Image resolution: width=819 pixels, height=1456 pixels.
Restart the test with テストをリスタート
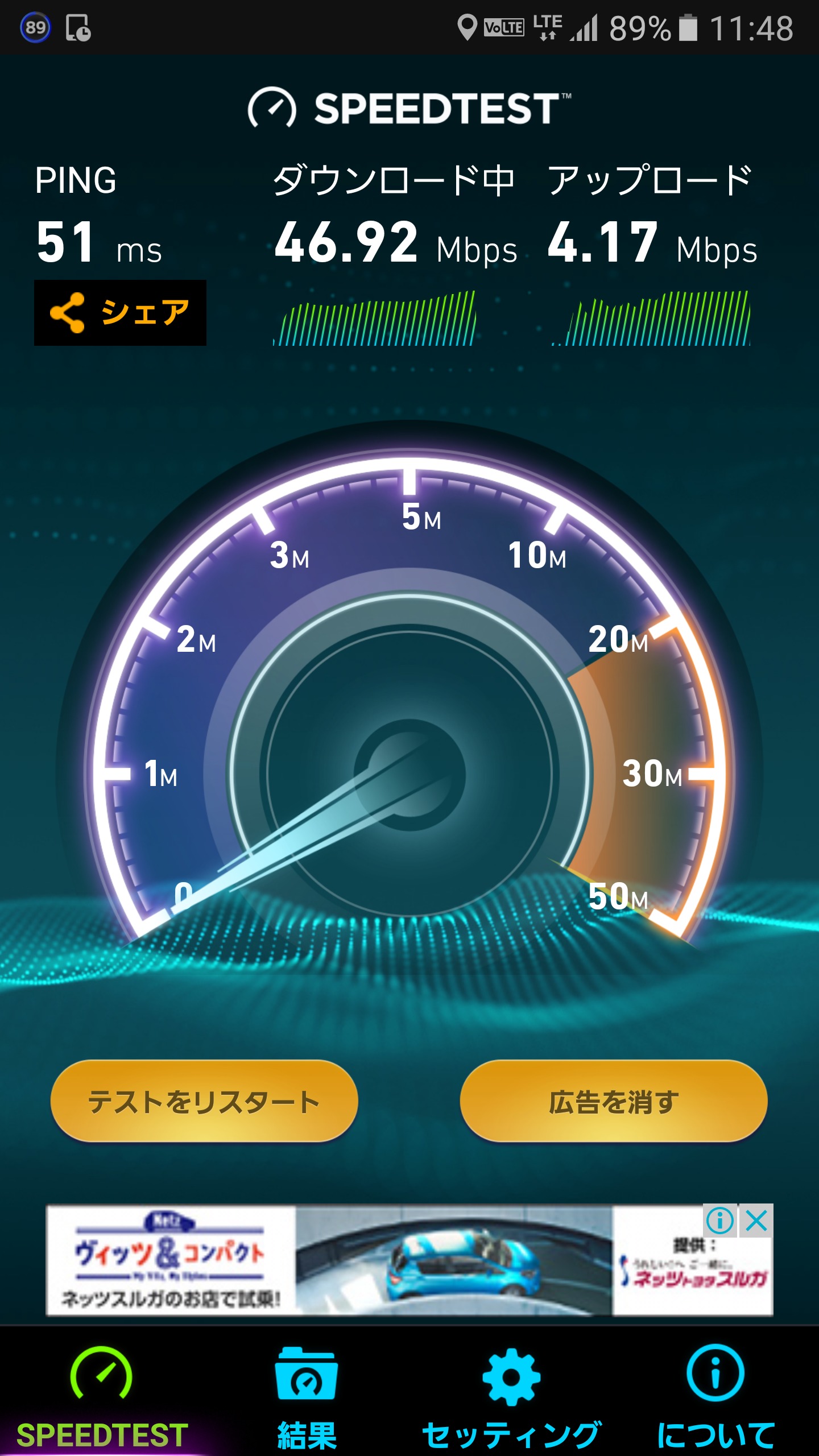click(204, 1102)
